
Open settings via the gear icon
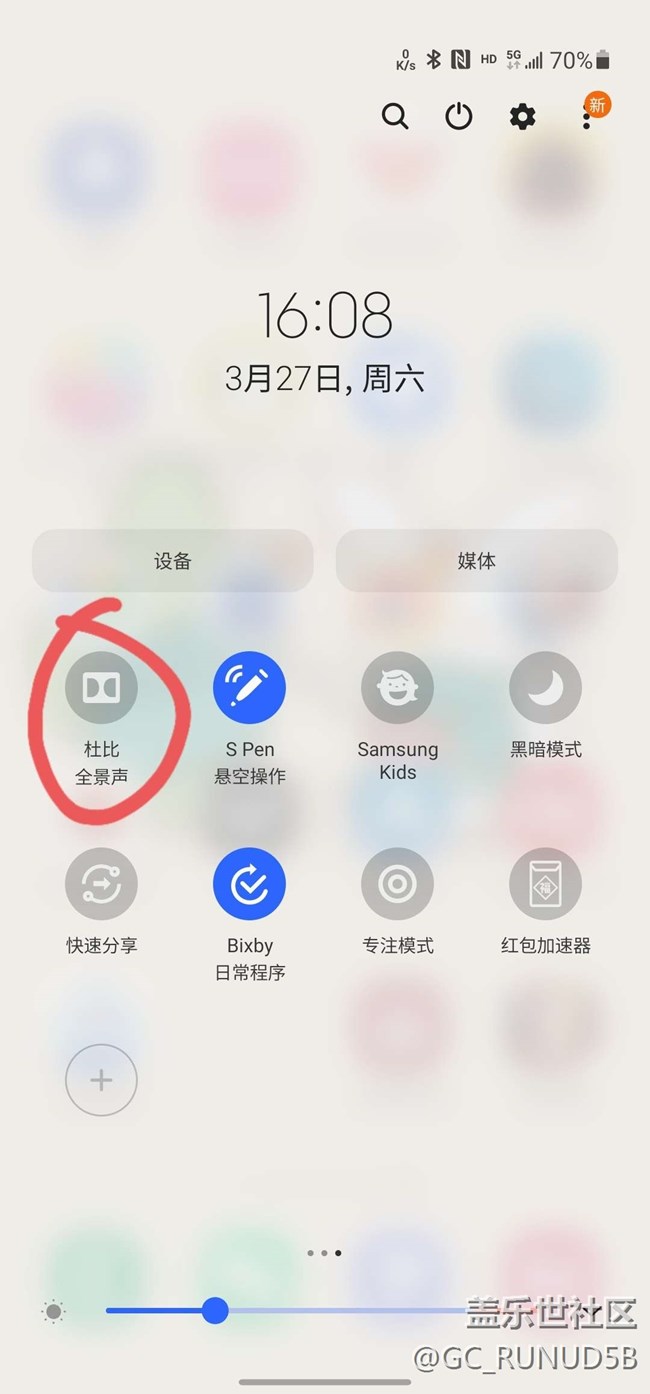[522, 117]
